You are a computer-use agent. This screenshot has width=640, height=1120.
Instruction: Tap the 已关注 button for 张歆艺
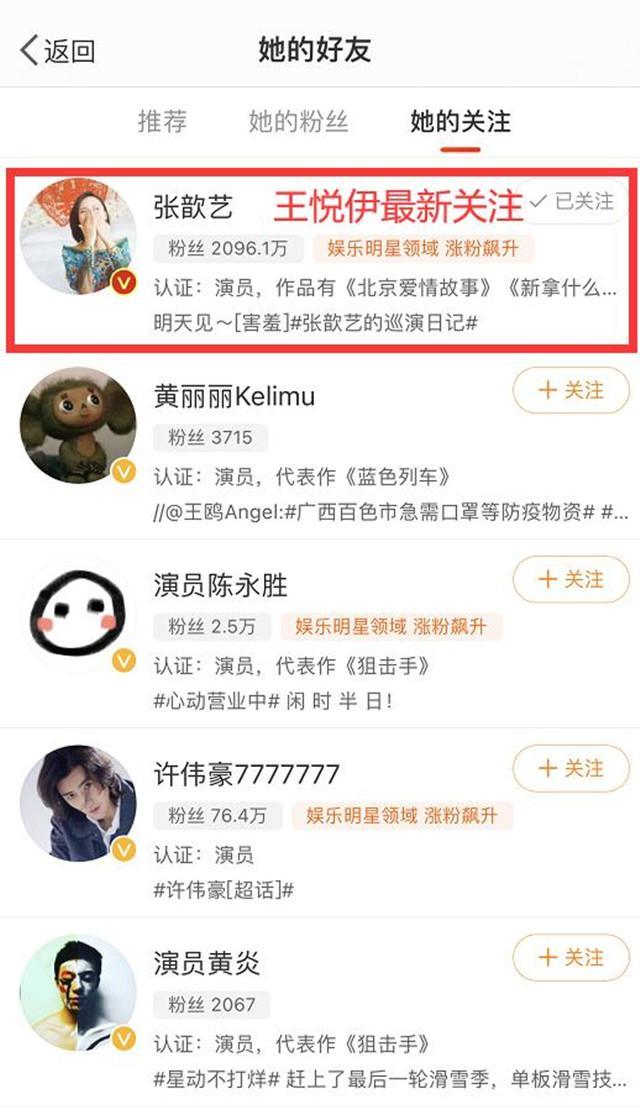tap(574, 202)
